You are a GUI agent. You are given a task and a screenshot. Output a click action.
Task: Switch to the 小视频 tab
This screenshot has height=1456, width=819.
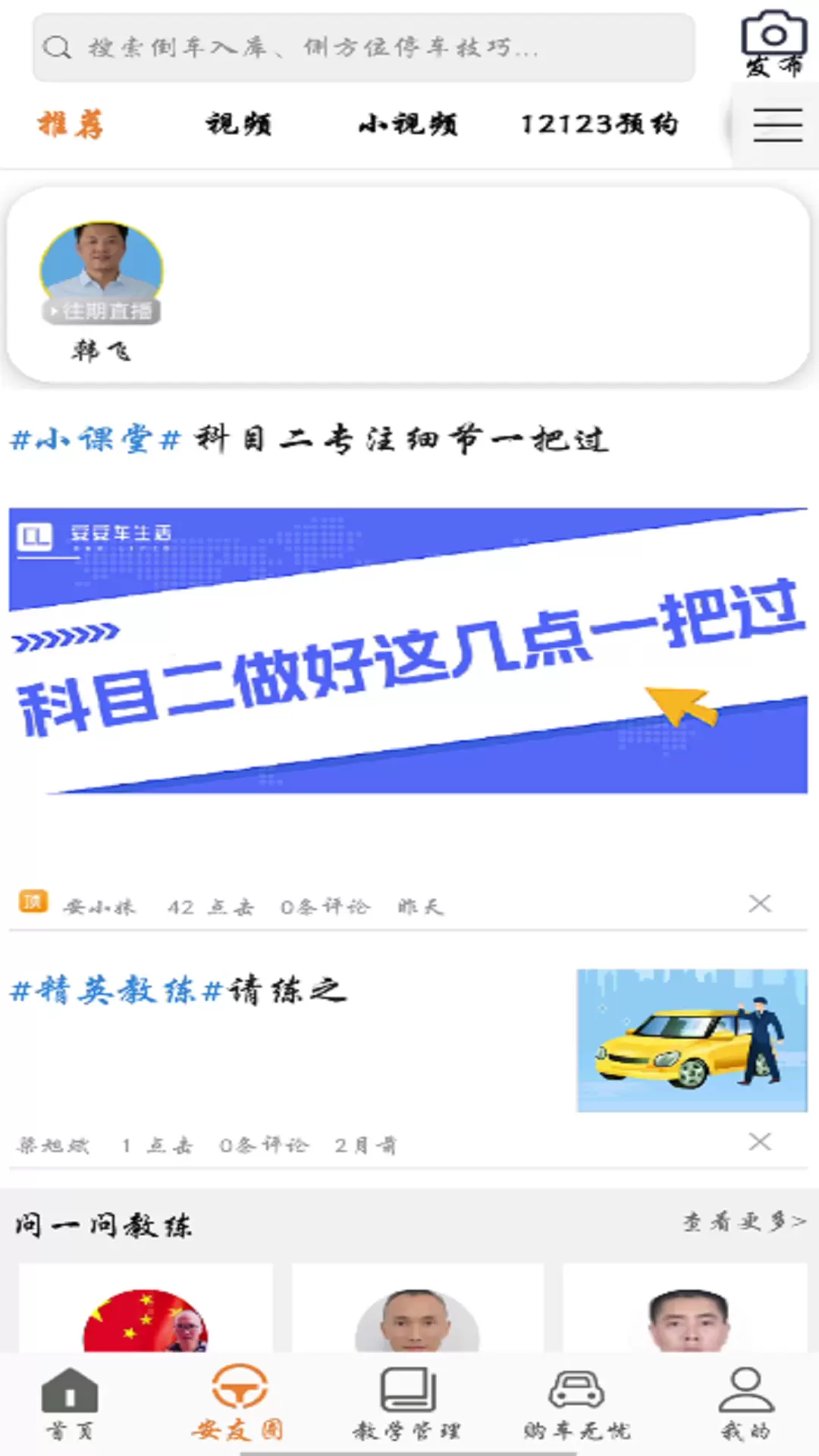[408, 124]
